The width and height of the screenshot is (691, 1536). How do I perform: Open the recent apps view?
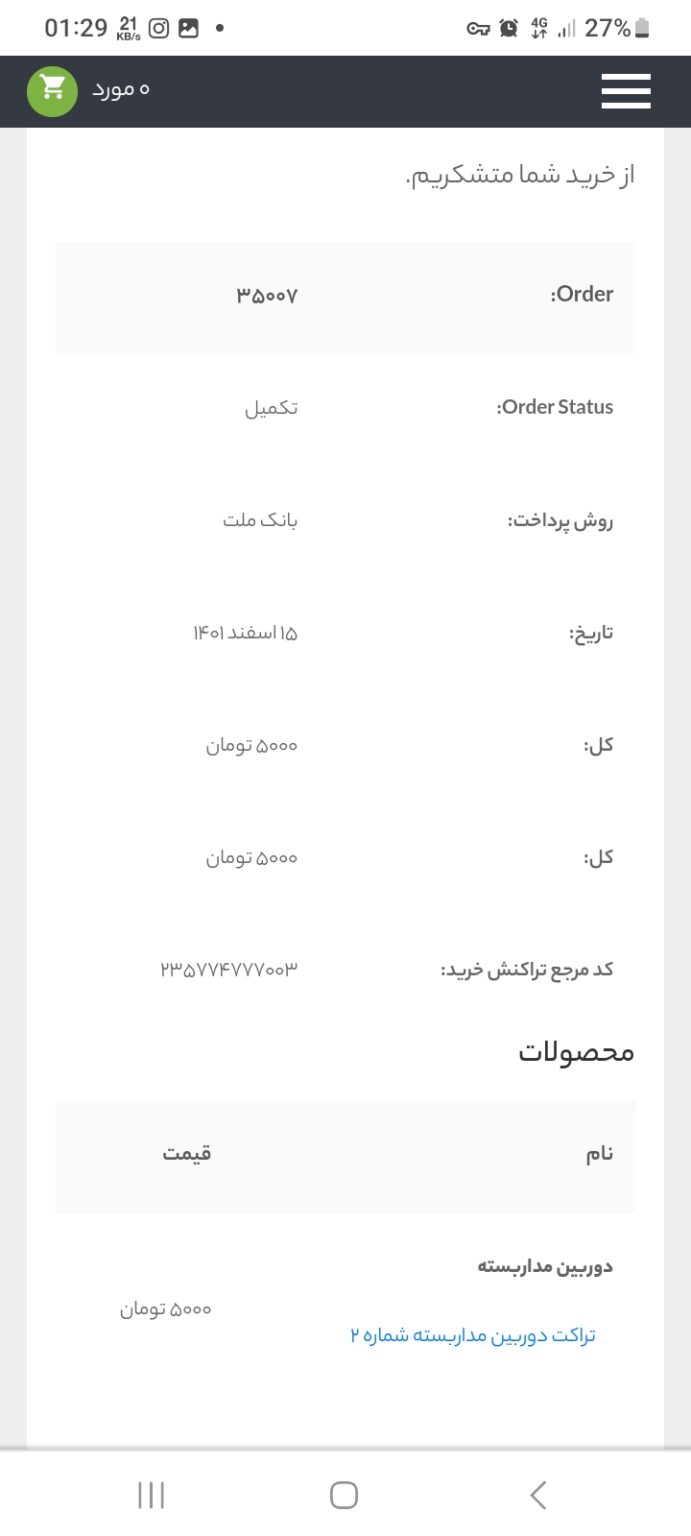point(151,1495)
